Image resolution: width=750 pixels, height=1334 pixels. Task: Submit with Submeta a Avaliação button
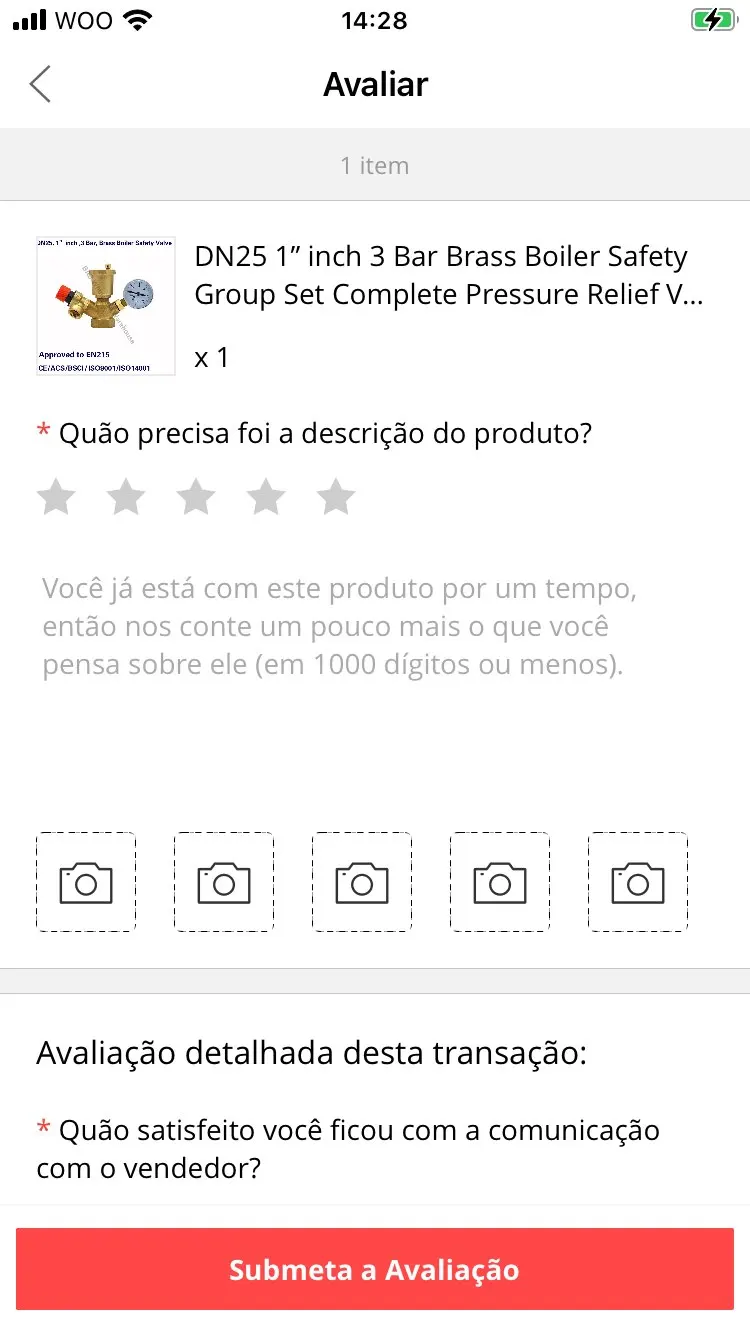375,1270
